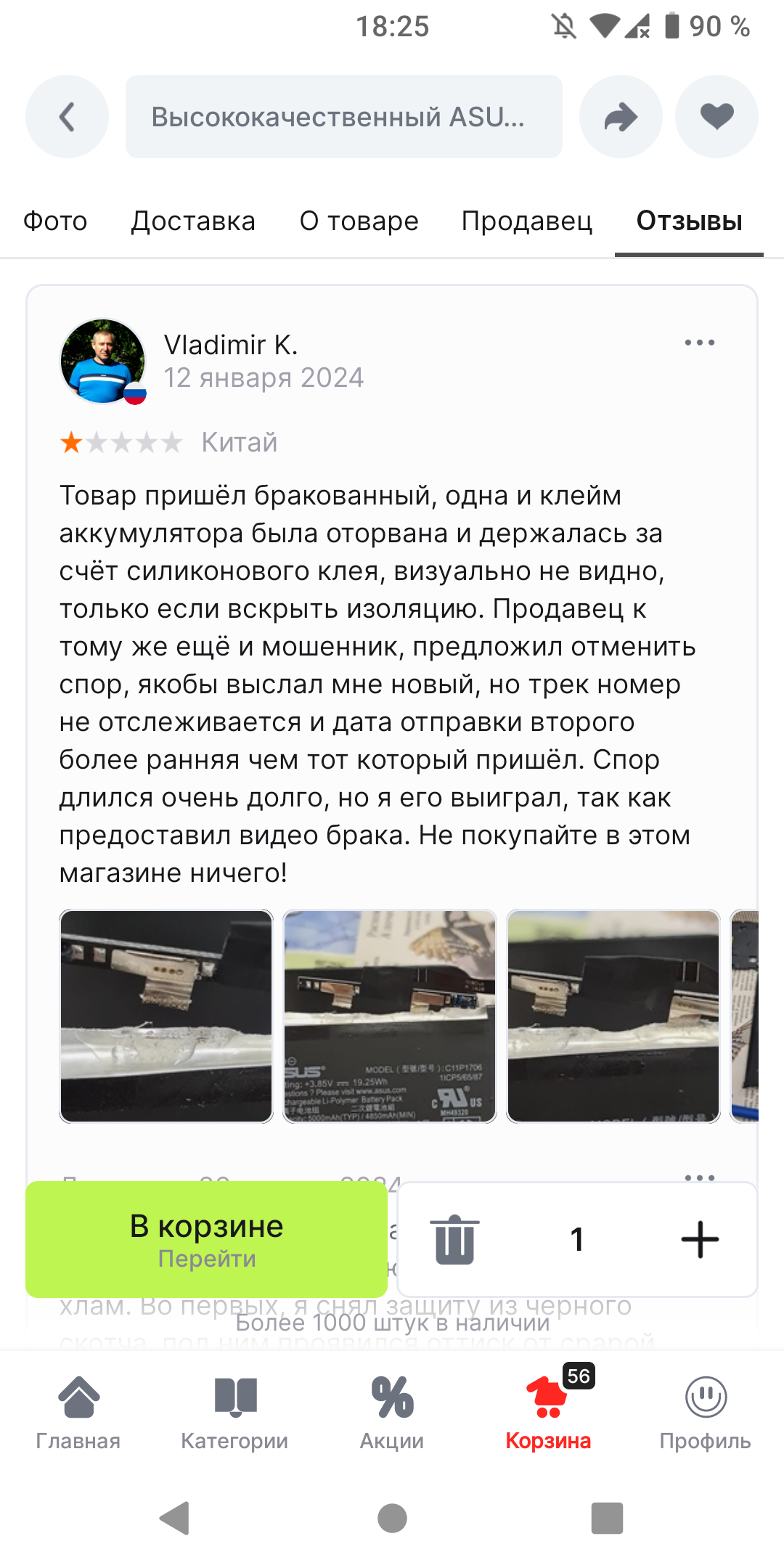Open the О товаре tab

tap(359, 221)
